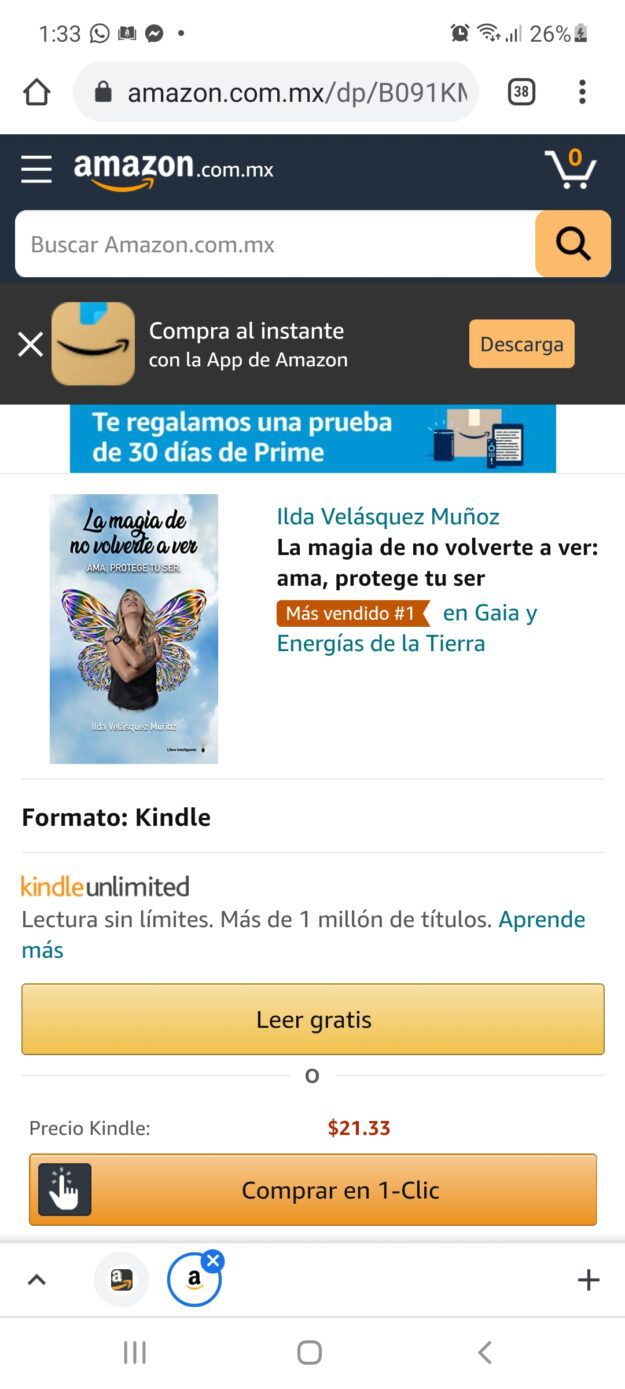Open the shopping cart
Image resolution: width=625 pixels, height=1389 pixels.
click(x=570, y=168)
